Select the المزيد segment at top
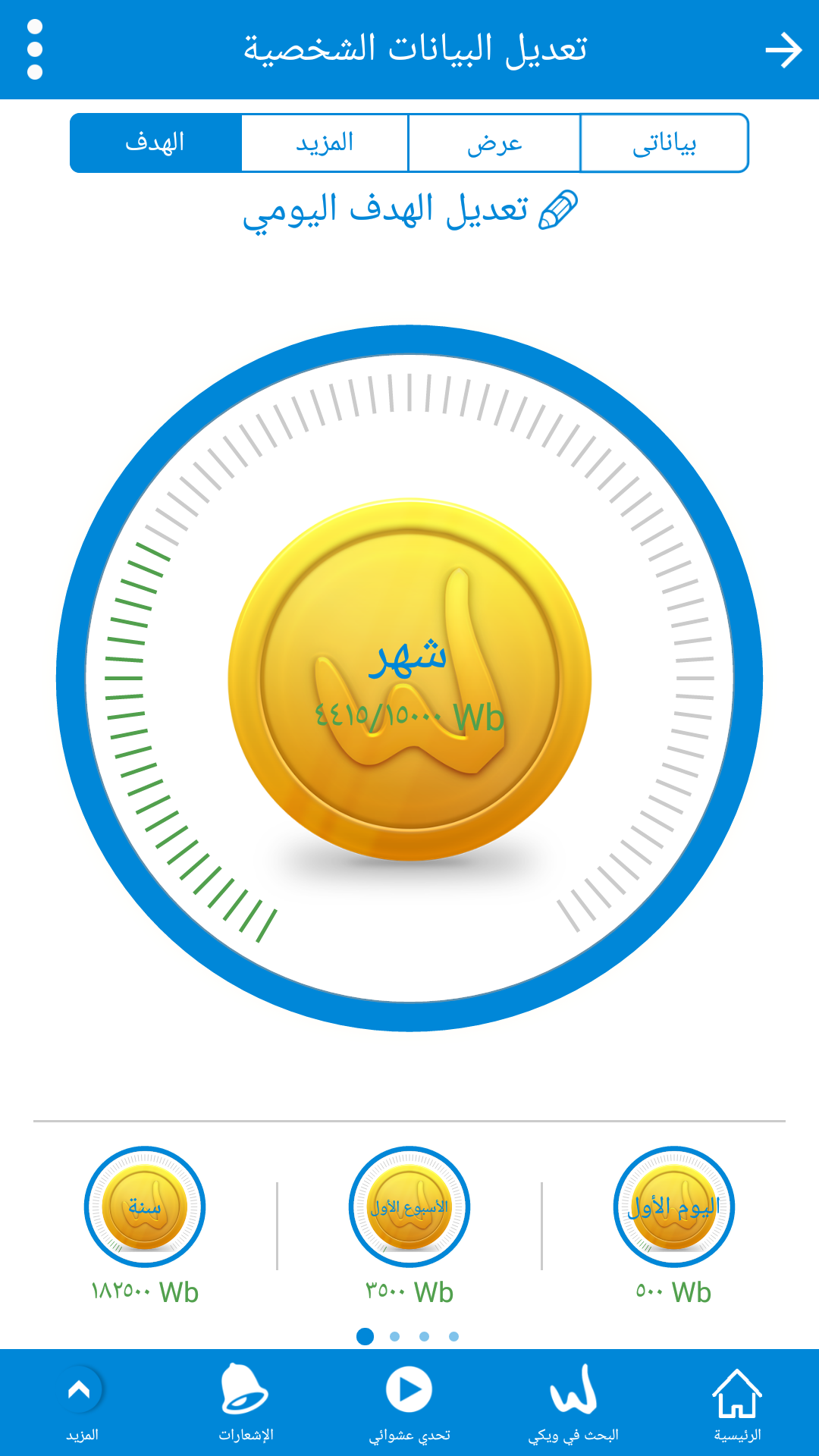 pos(325,143)
